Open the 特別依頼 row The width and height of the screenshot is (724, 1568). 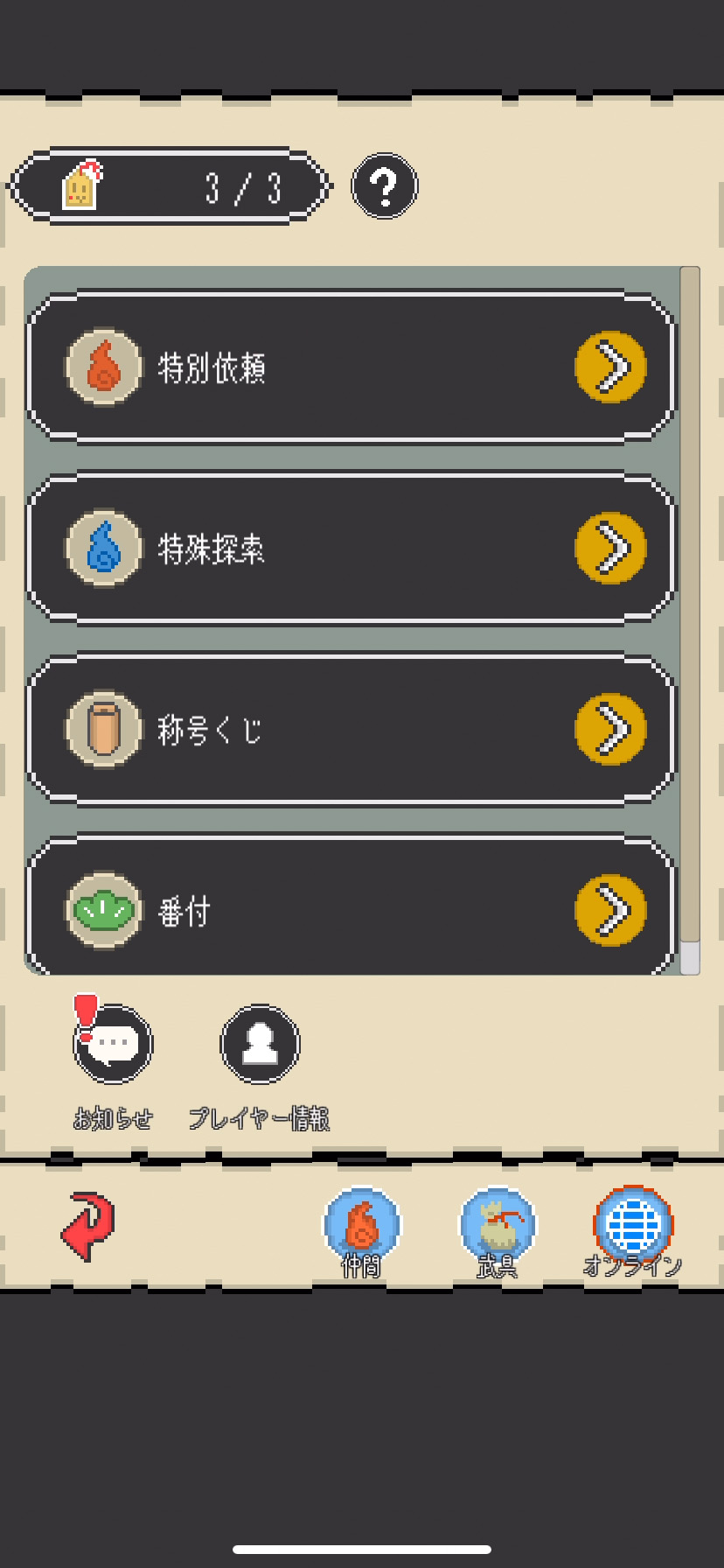tap(350, 367)
